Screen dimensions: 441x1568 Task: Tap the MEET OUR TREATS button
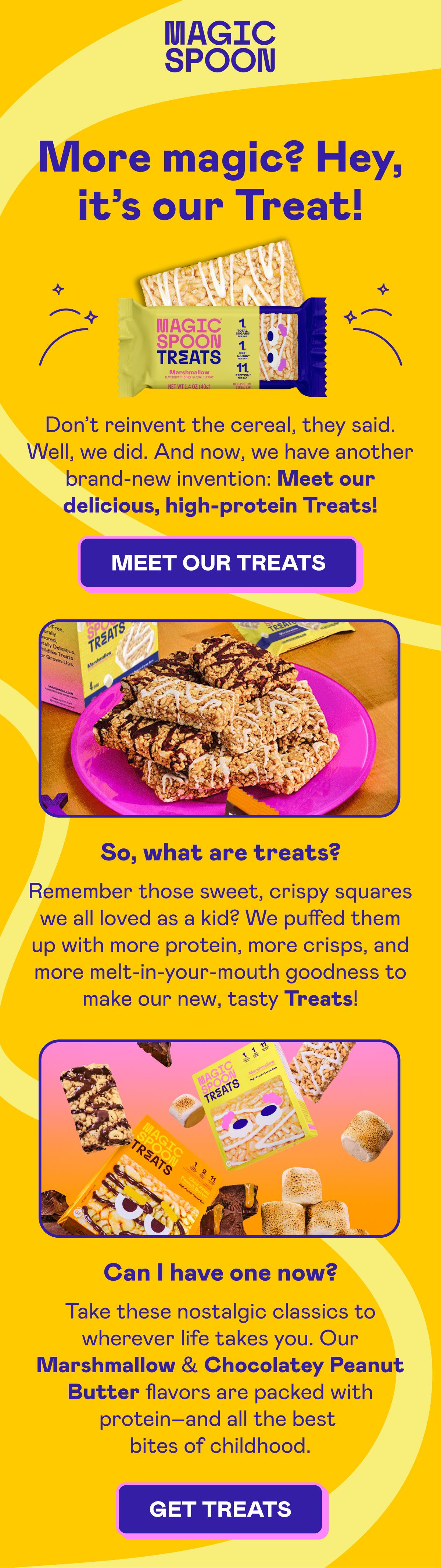tap(219, 562)
